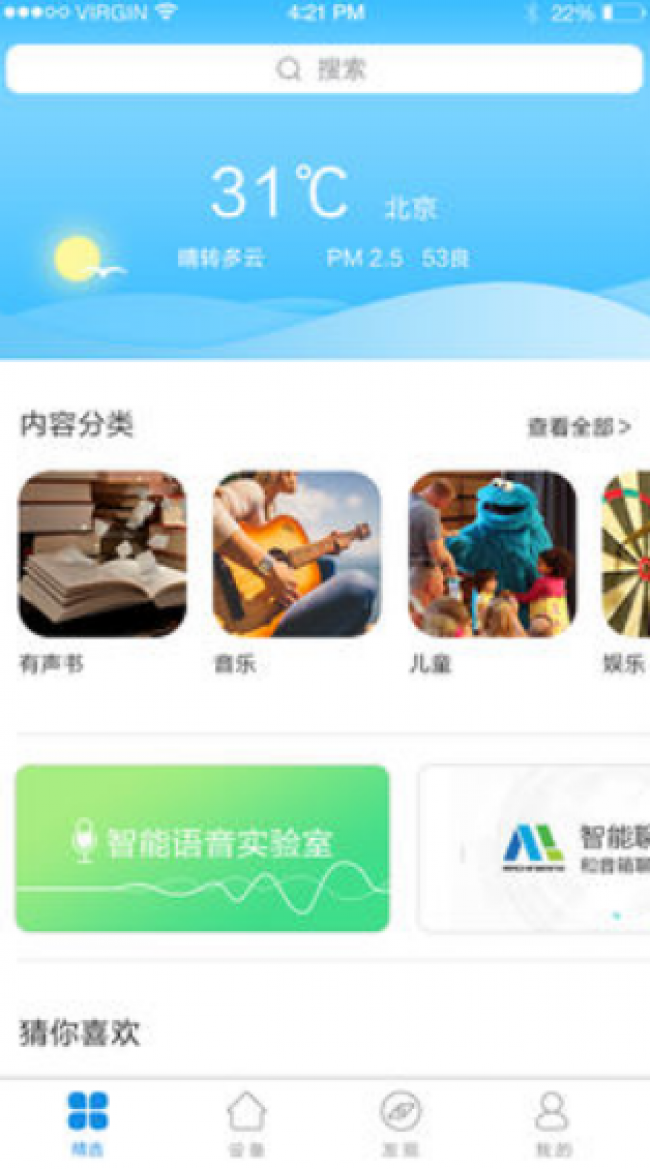Screen dimensions: 650x1169
Task: Open the 智能 banner card with the AL logo
Action: coord(535,848)
